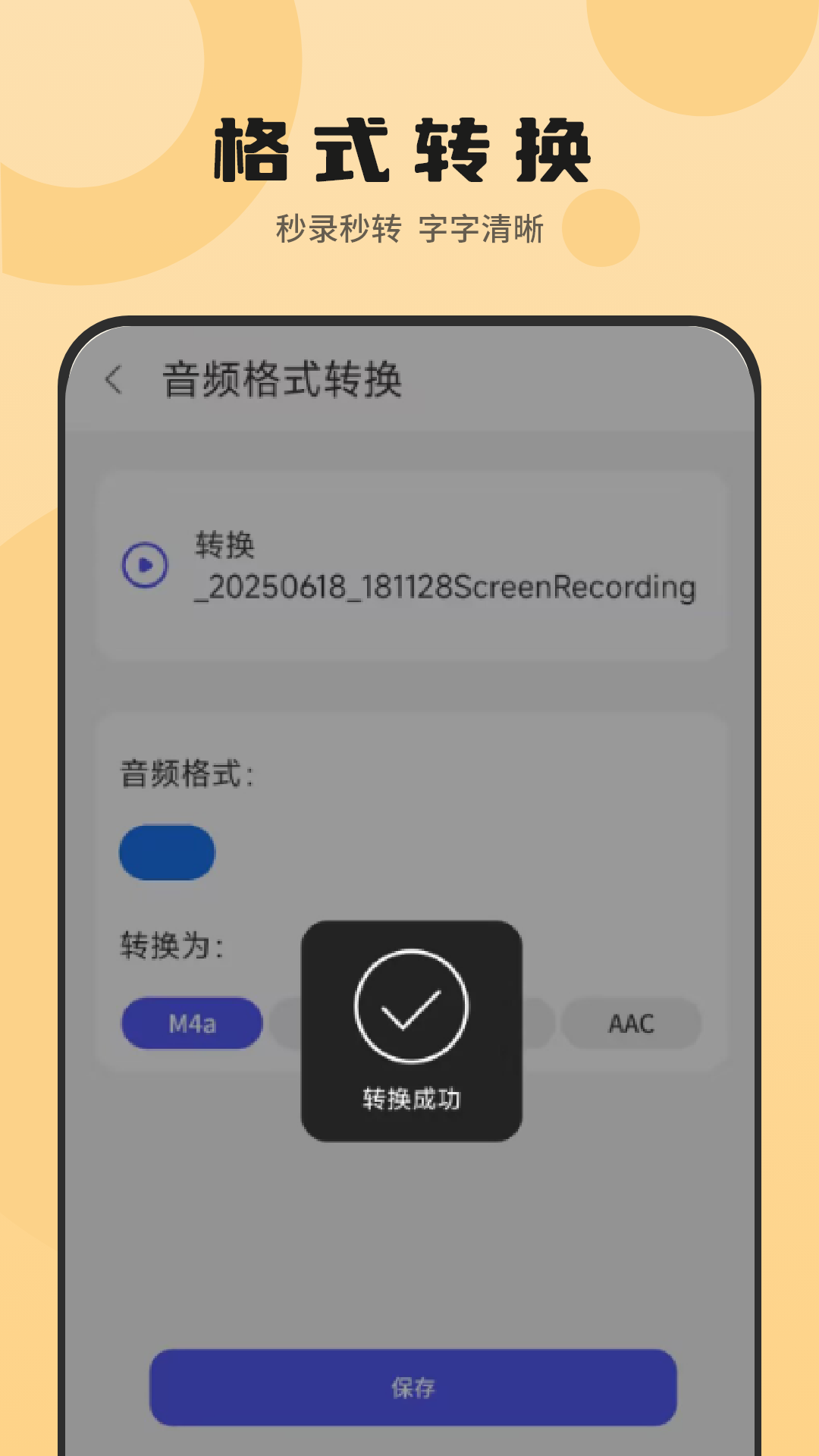This screenshot has width=819, height=1456.
Task: Open the blue audio format selector pill
Action: (168, 852)
